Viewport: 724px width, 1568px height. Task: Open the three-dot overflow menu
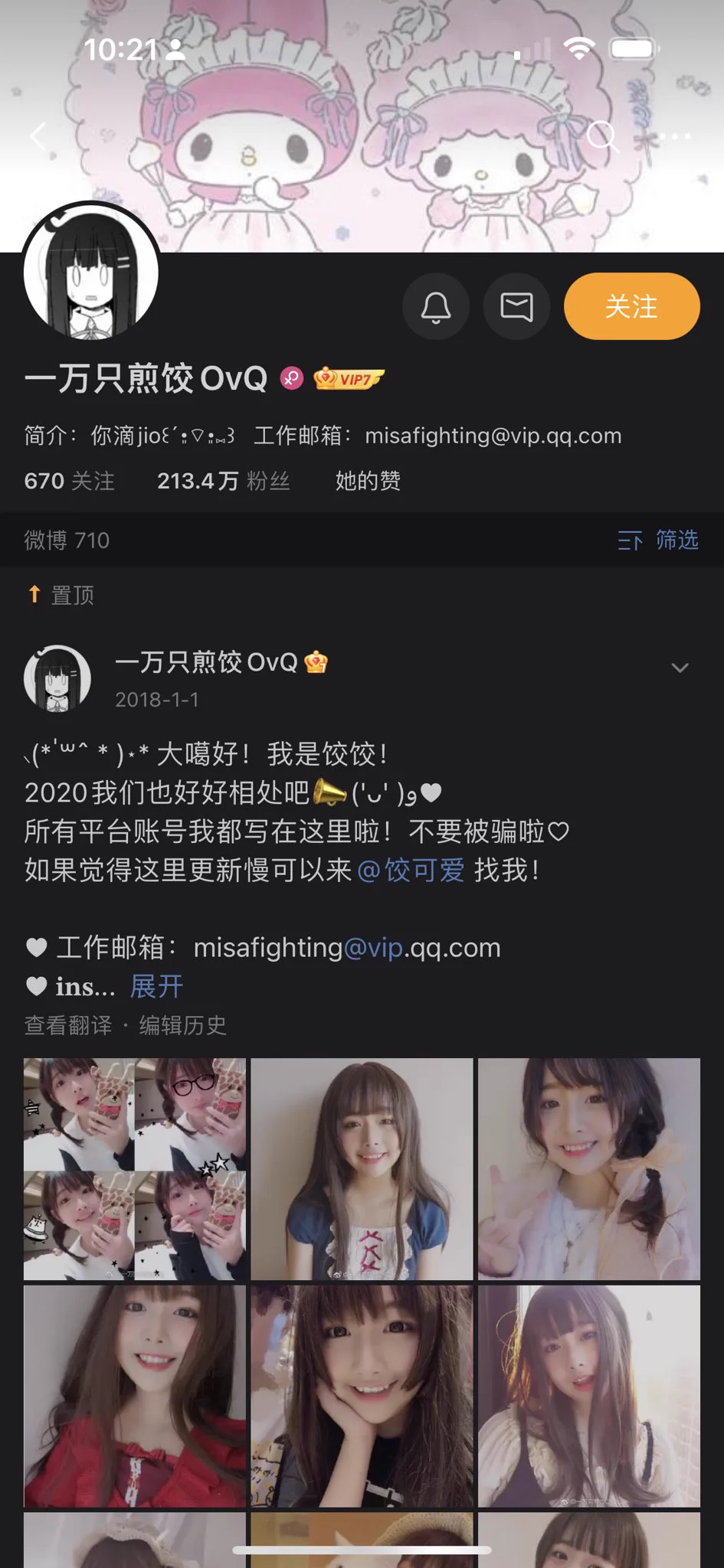[x=676, y=137]
